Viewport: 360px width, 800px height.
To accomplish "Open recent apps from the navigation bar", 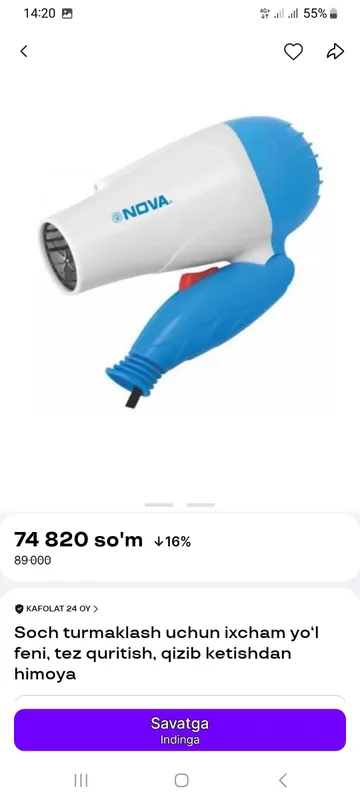I will [x=81, y=780].
